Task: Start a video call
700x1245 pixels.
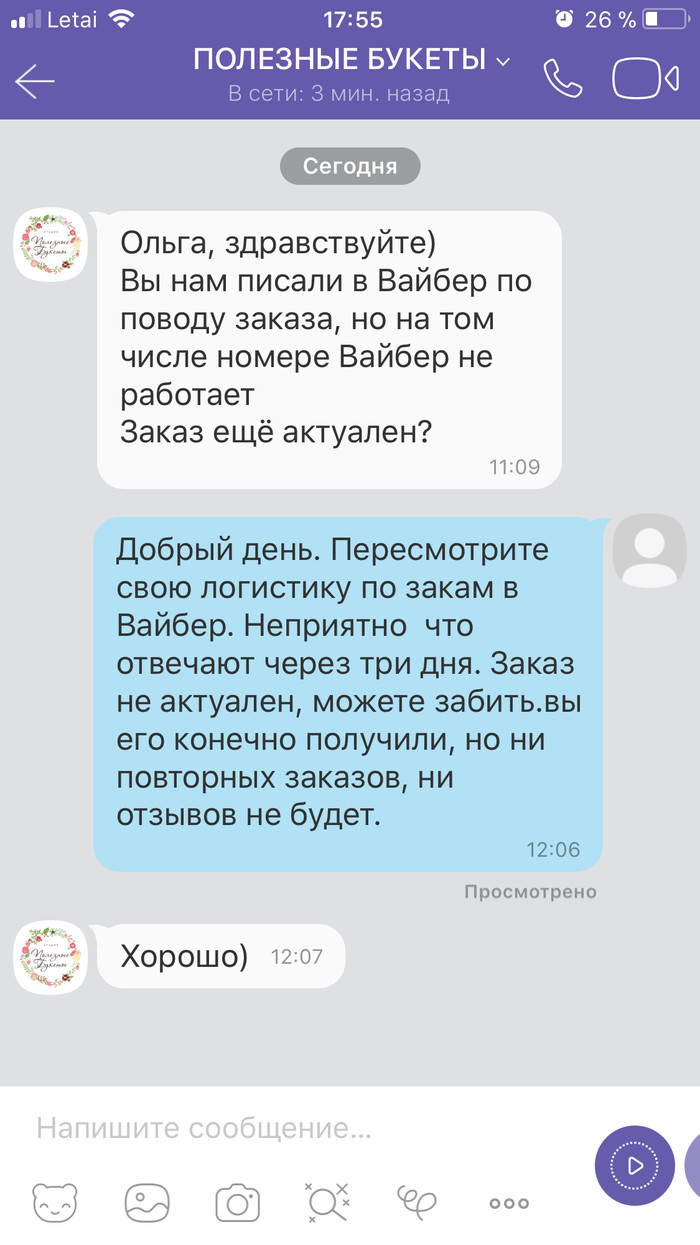Action: pyautogui.click(x=645, y=80)
